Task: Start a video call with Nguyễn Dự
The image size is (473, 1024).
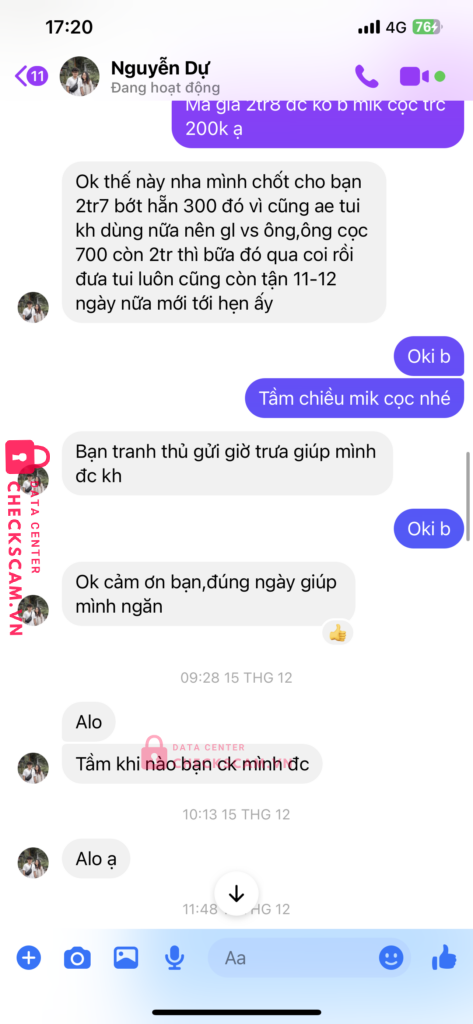Action: pos(414,76)
